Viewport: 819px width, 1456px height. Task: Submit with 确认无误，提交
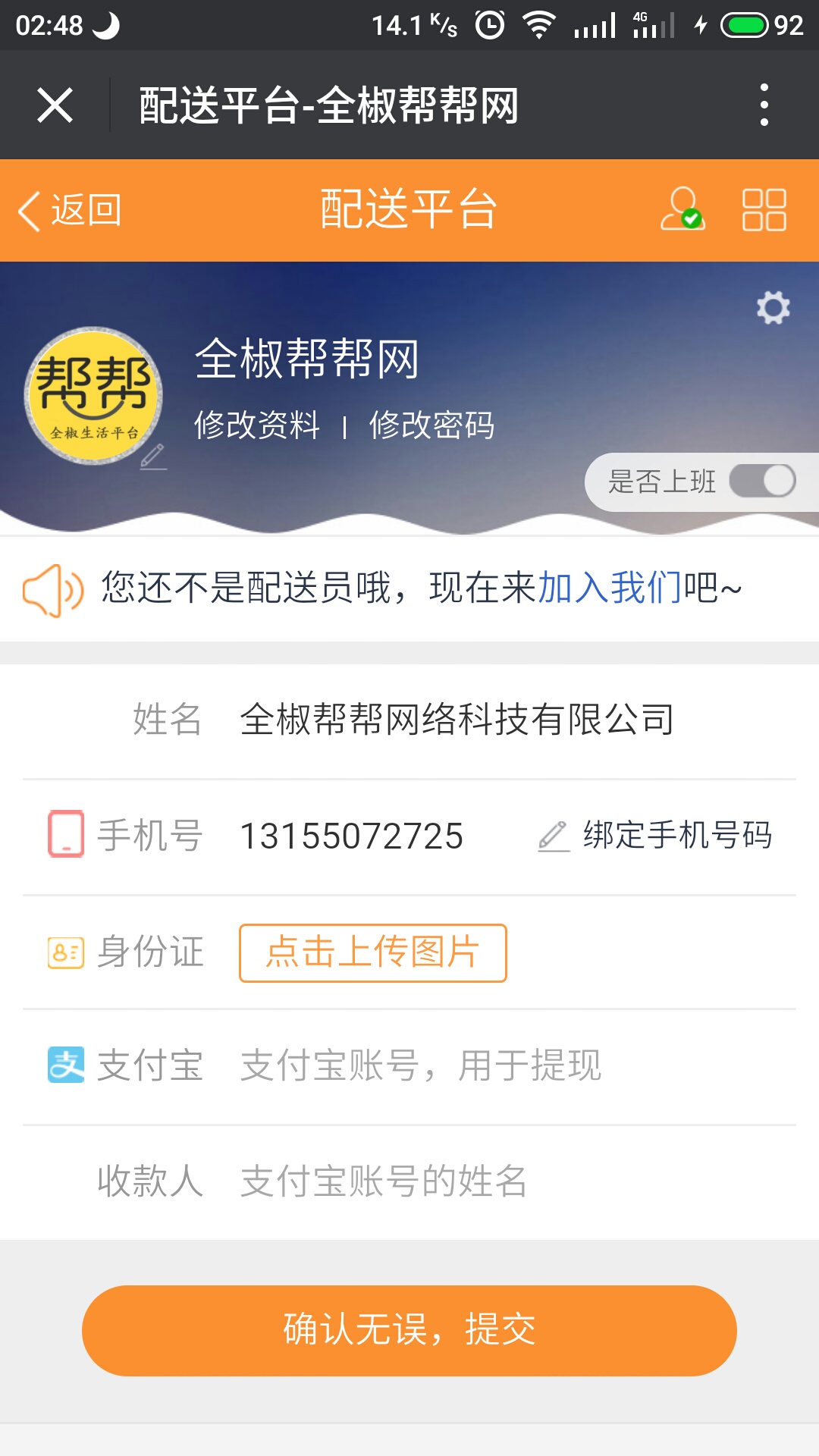pos(409,1330)
